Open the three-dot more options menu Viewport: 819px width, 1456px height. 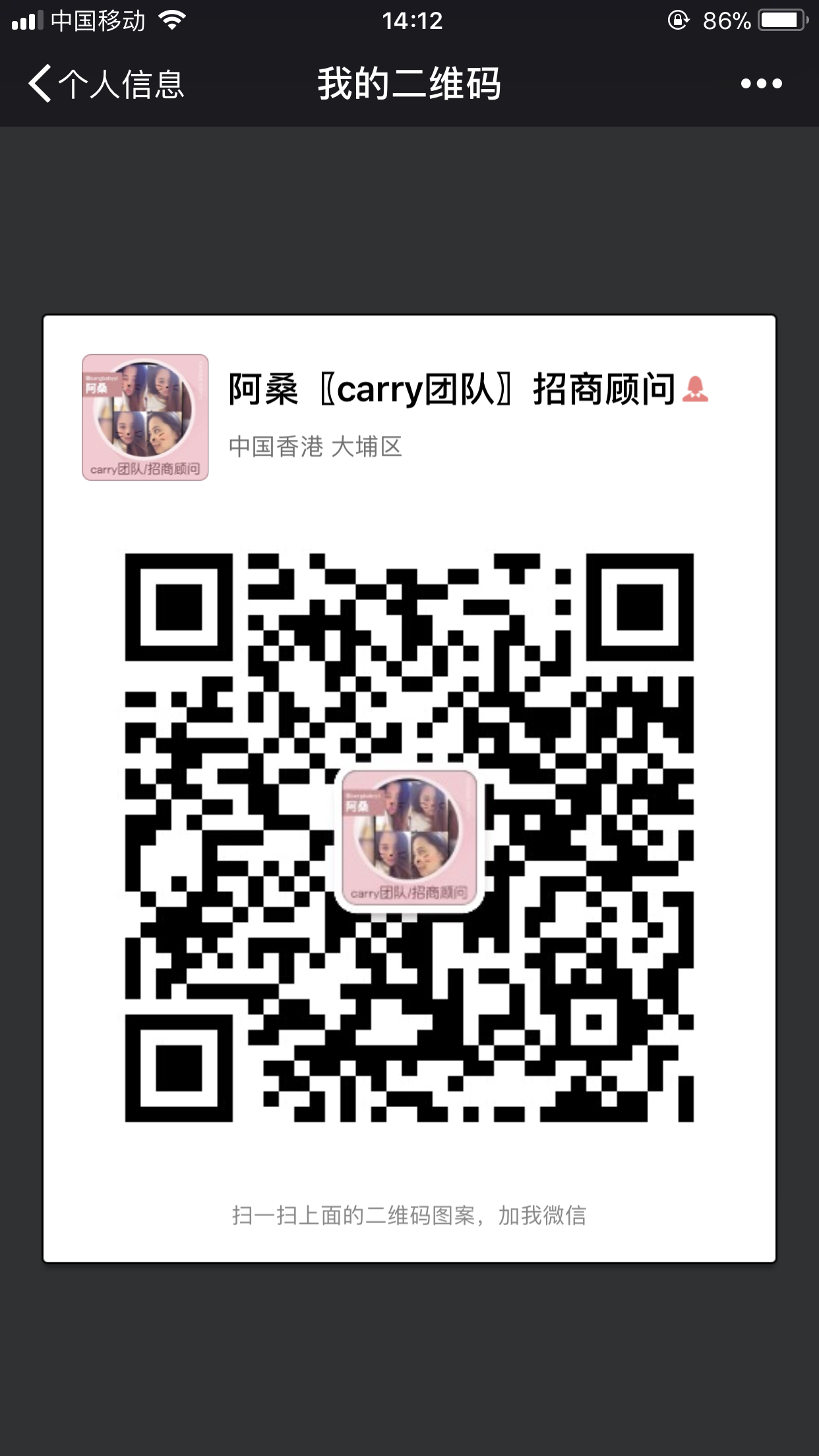click(x=761, y=84)
